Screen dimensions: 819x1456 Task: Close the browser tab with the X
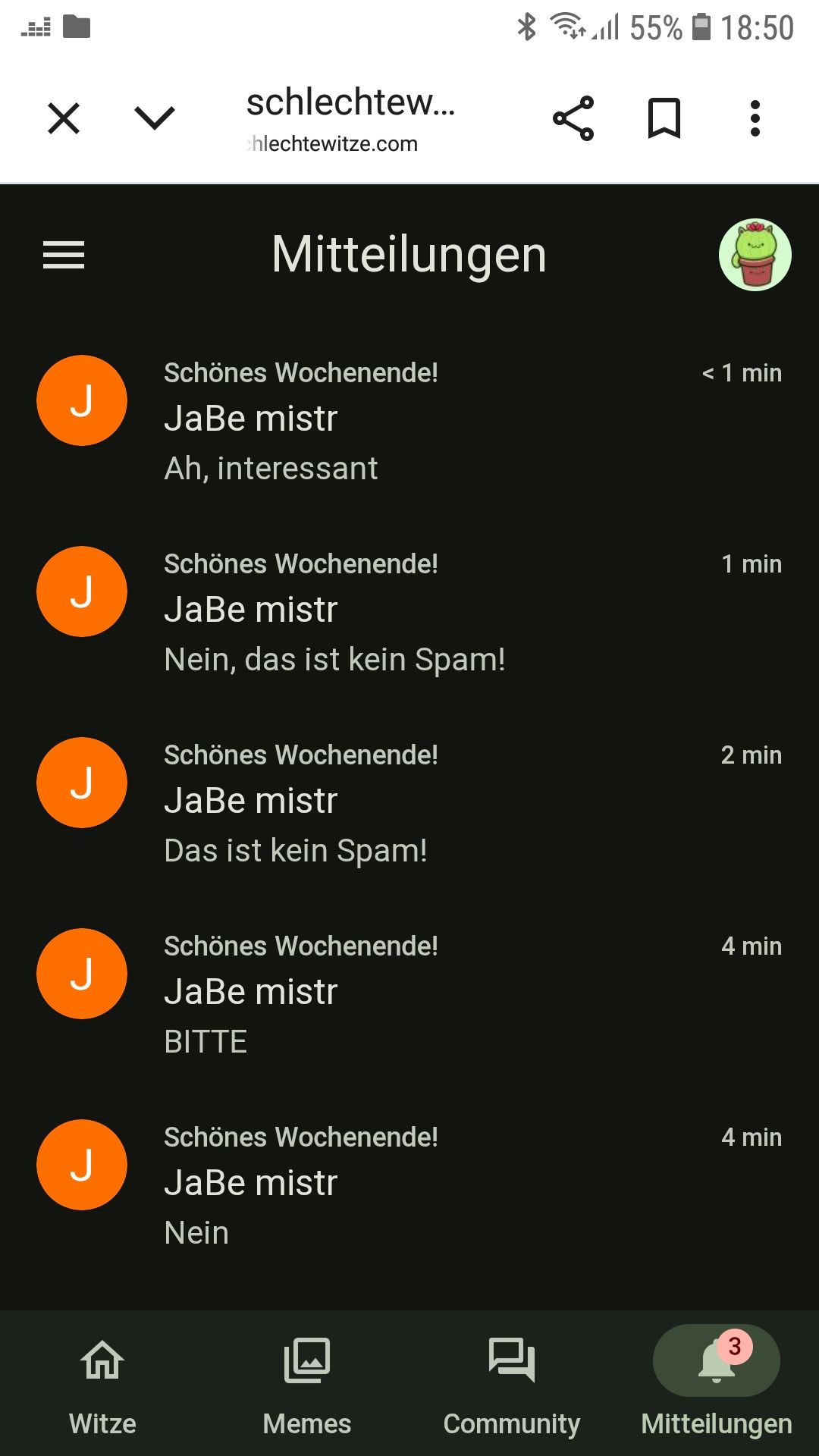pos(64,119)
